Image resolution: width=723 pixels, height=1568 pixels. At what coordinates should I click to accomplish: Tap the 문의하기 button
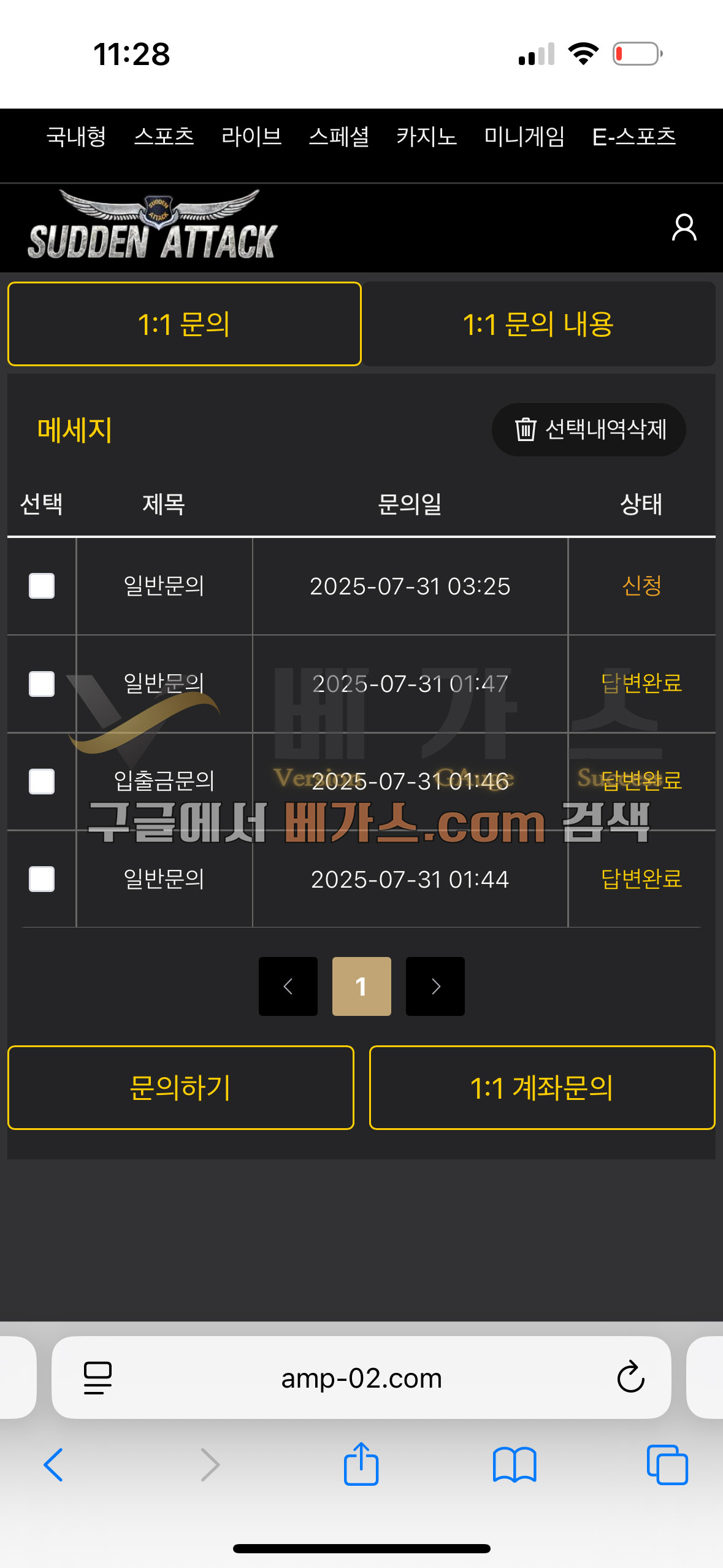181,1087
